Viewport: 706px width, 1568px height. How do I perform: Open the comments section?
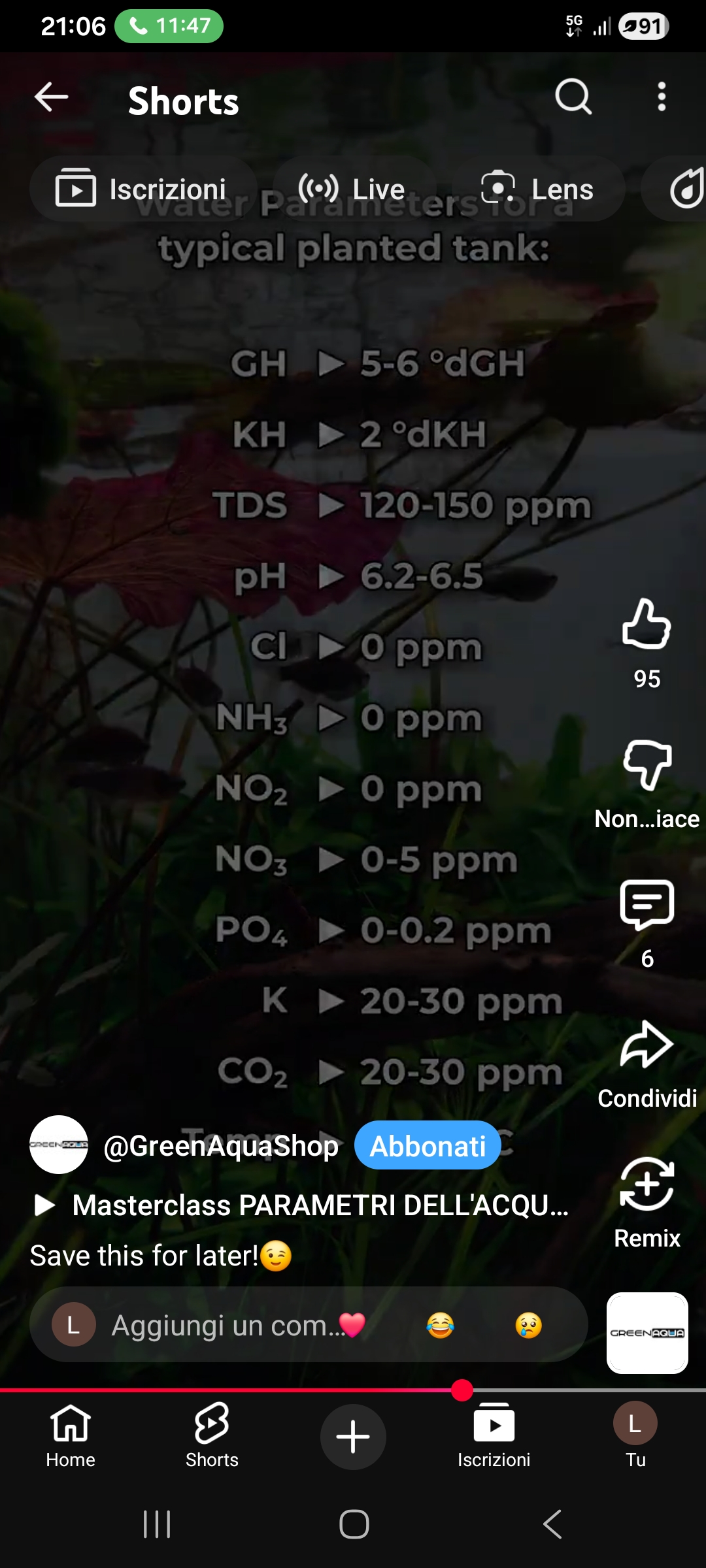[x=647, y=906]
